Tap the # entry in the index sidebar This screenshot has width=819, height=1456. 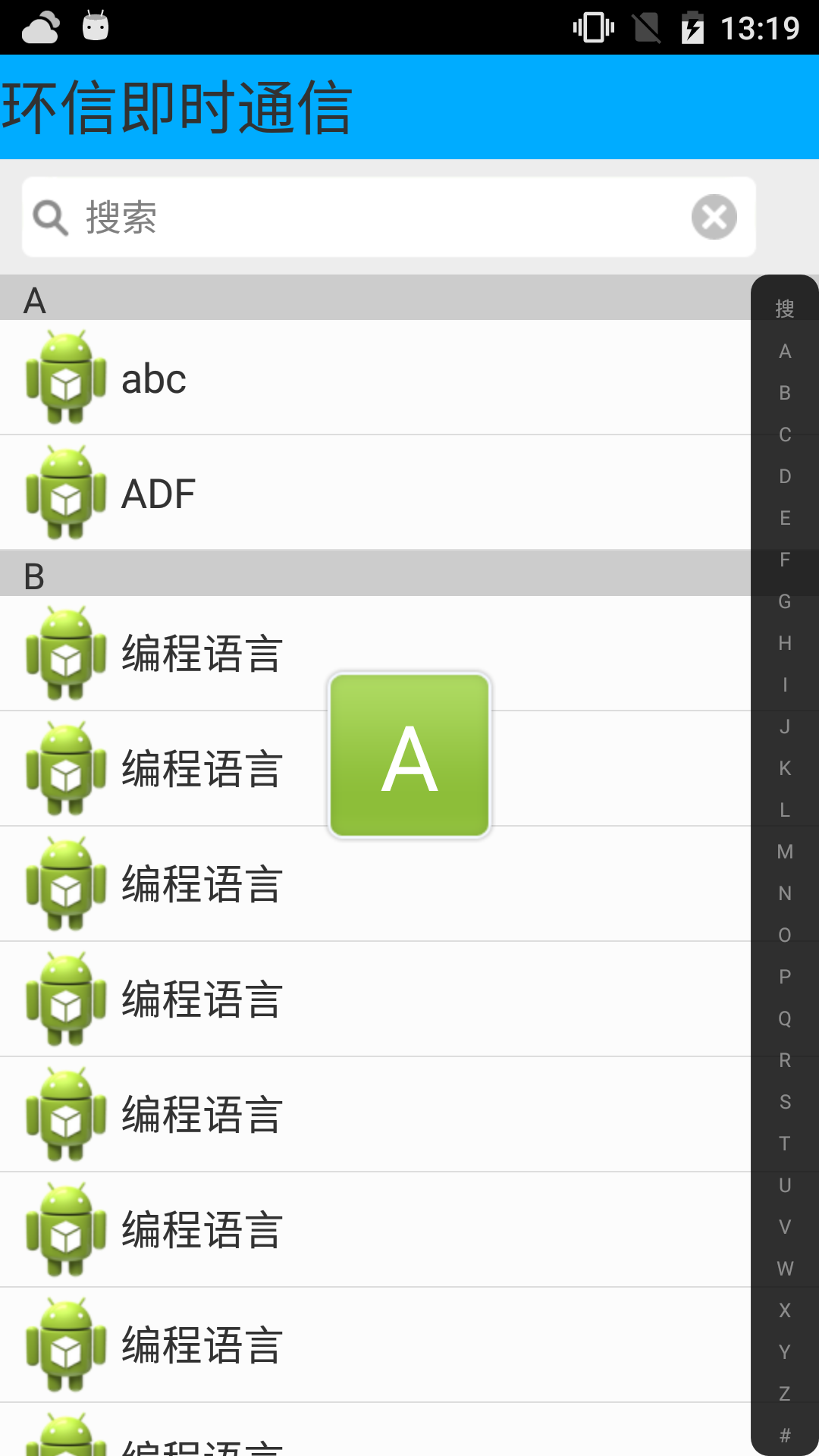pos(785,1435)
